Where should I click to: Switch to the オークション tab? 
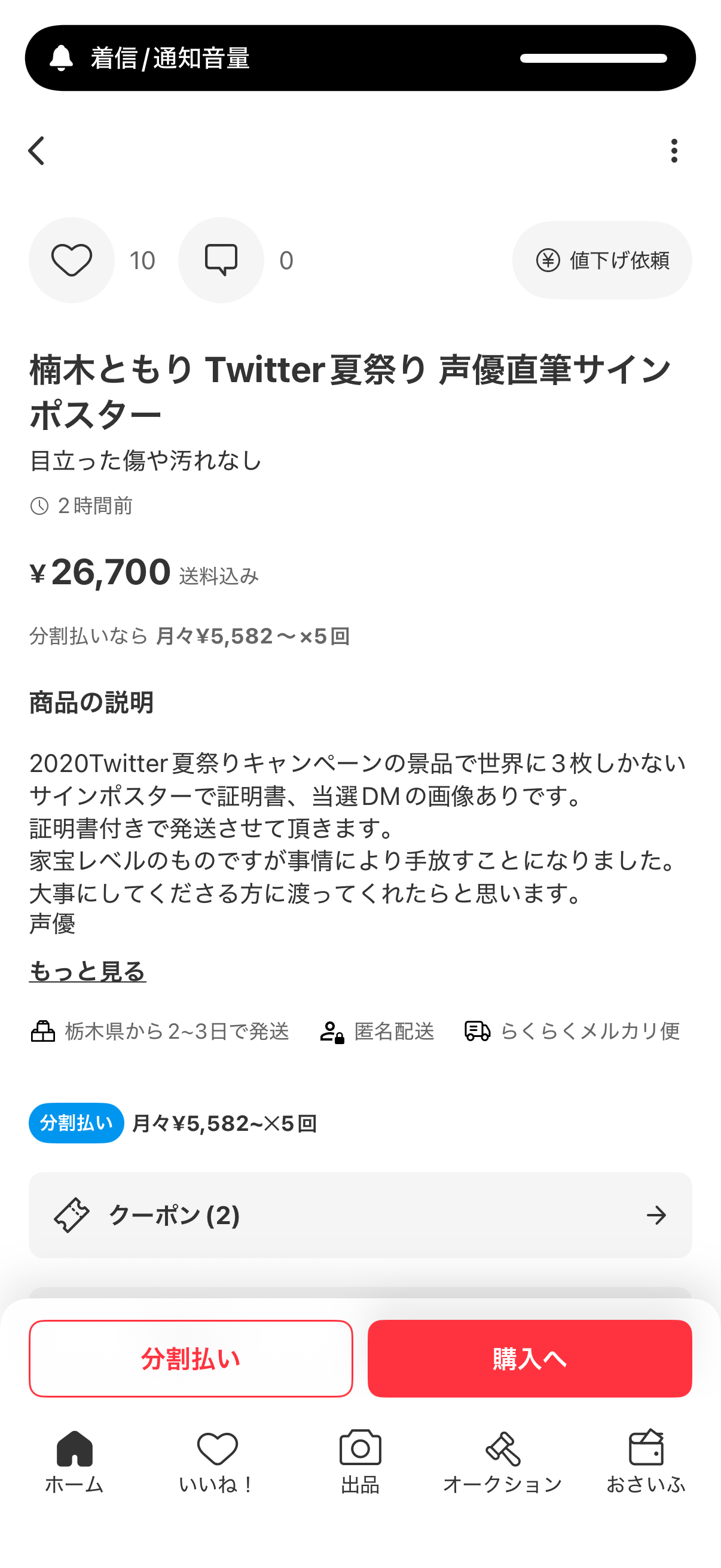(503, 1461)
